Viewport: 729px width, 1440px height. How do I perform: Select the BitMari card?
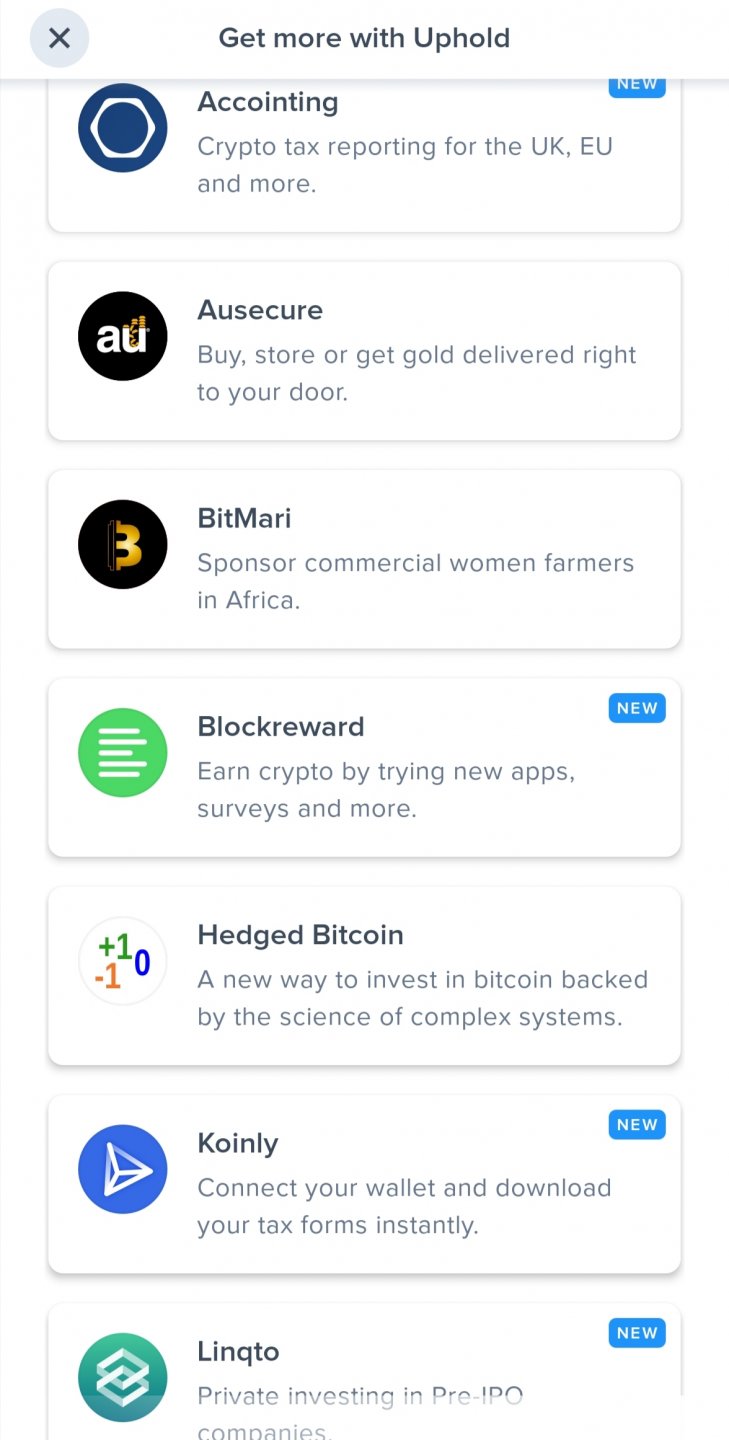pos(364,558)
